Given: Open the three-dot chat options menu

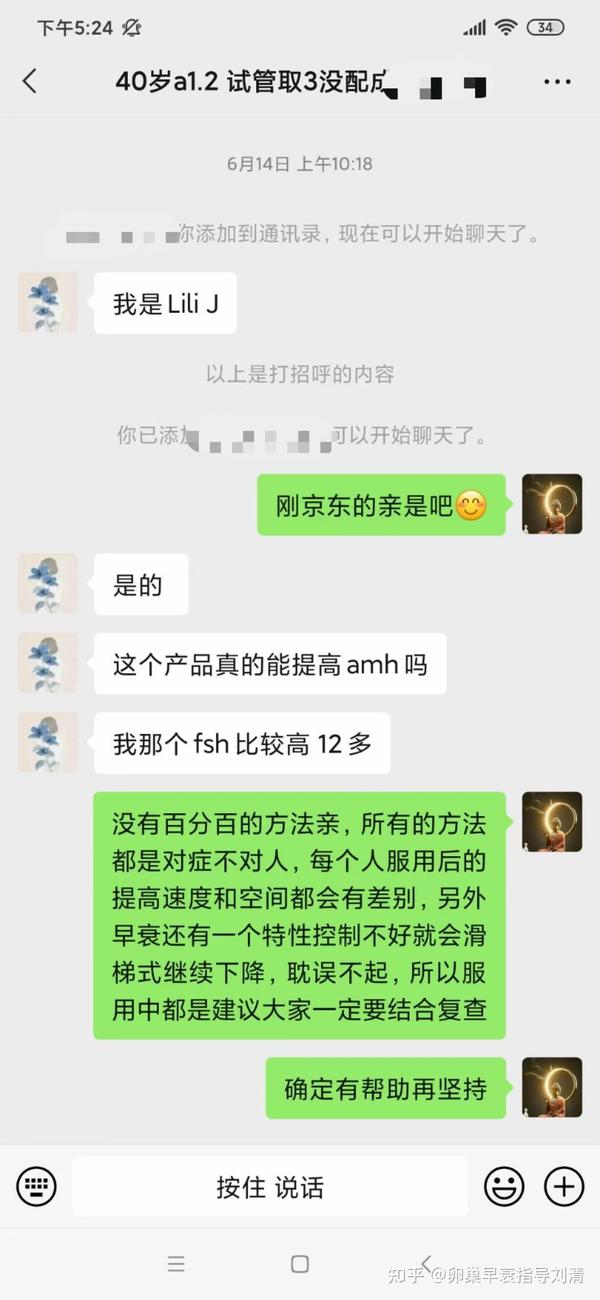Looking at the screenshot, I should [x=557, y=82].
